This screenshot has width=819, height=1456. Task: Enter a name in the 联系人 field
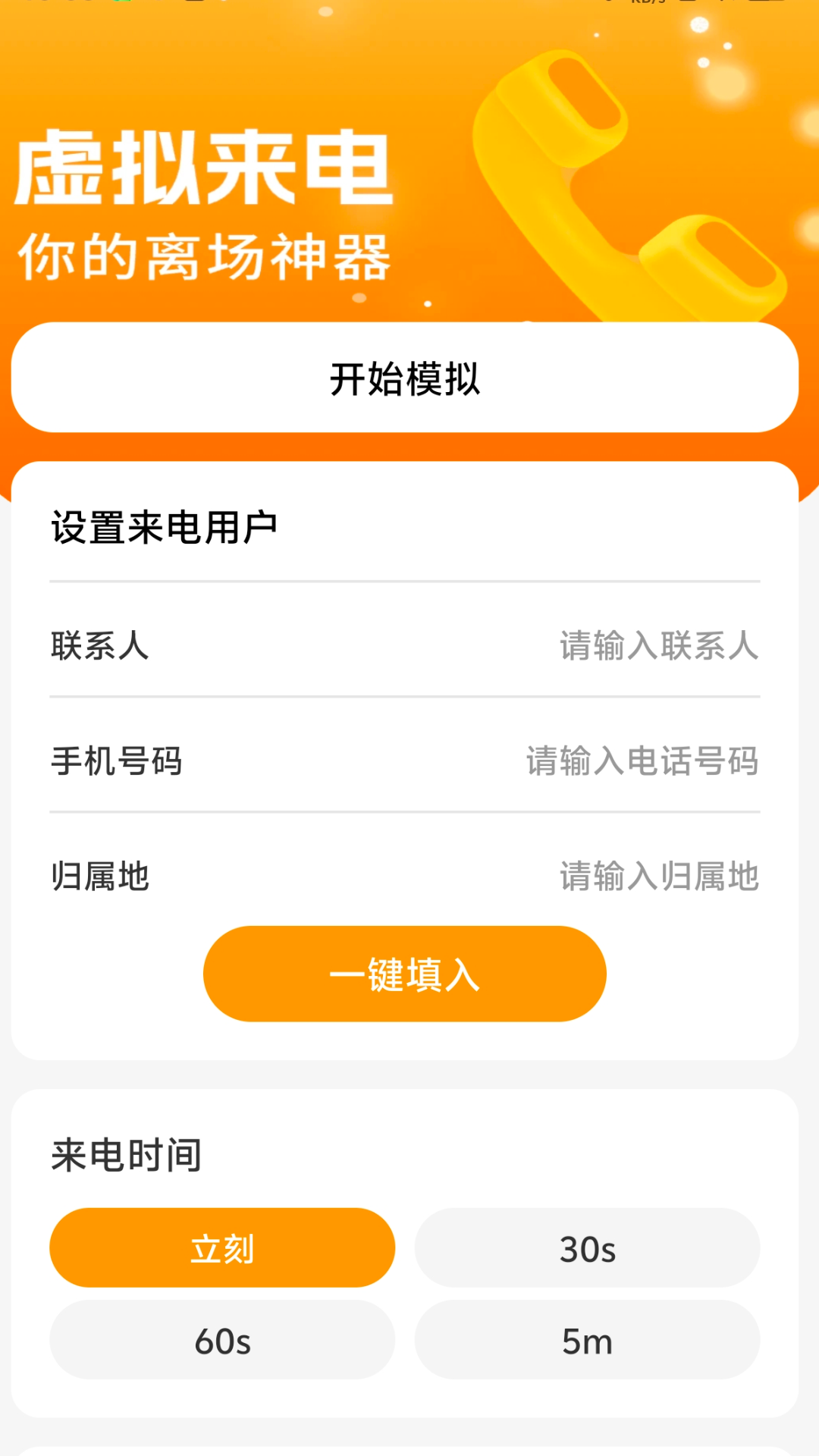tap(658, 646)
